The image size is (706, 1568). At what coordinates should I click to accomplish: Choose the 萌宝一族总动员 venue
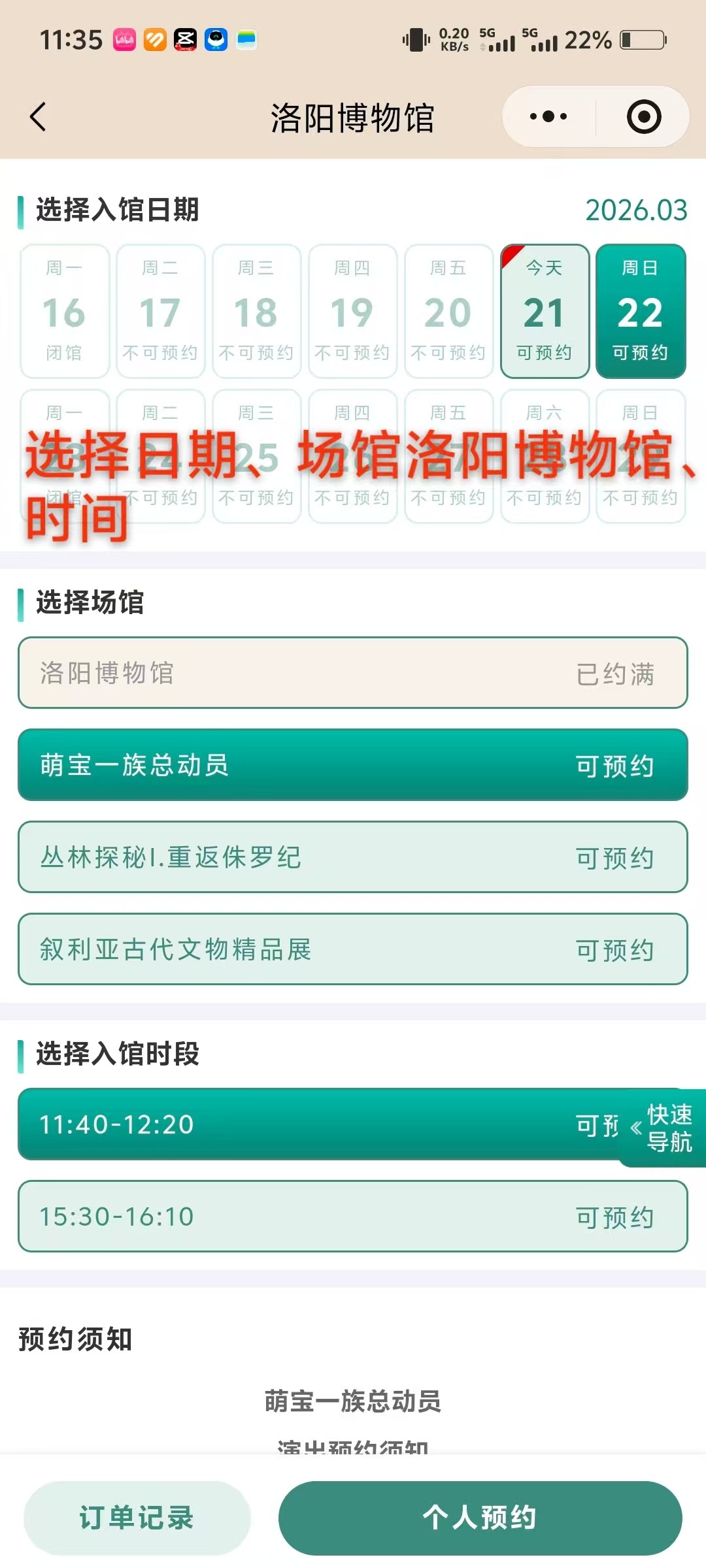353,765
